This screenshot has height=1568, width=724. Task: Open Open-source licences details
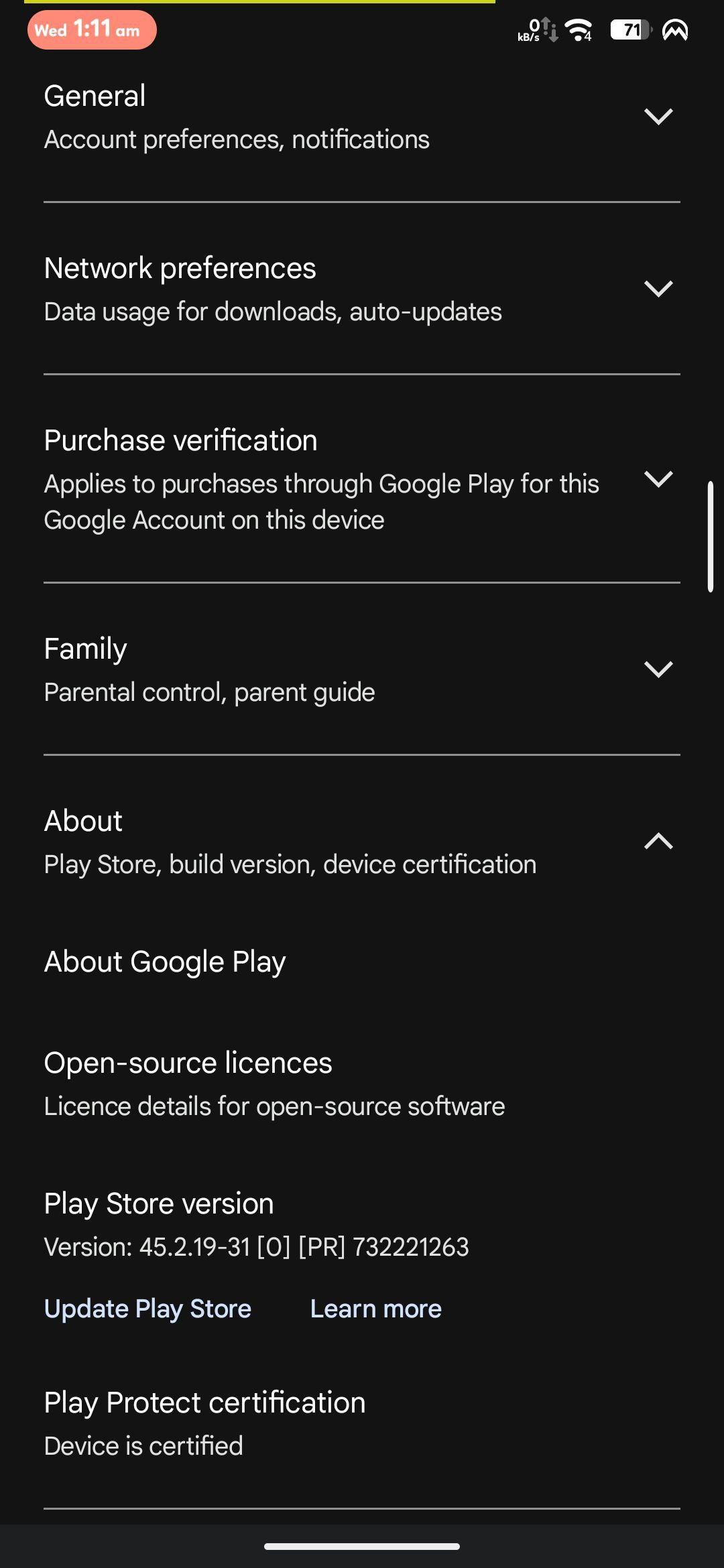tap(362, 1083)
